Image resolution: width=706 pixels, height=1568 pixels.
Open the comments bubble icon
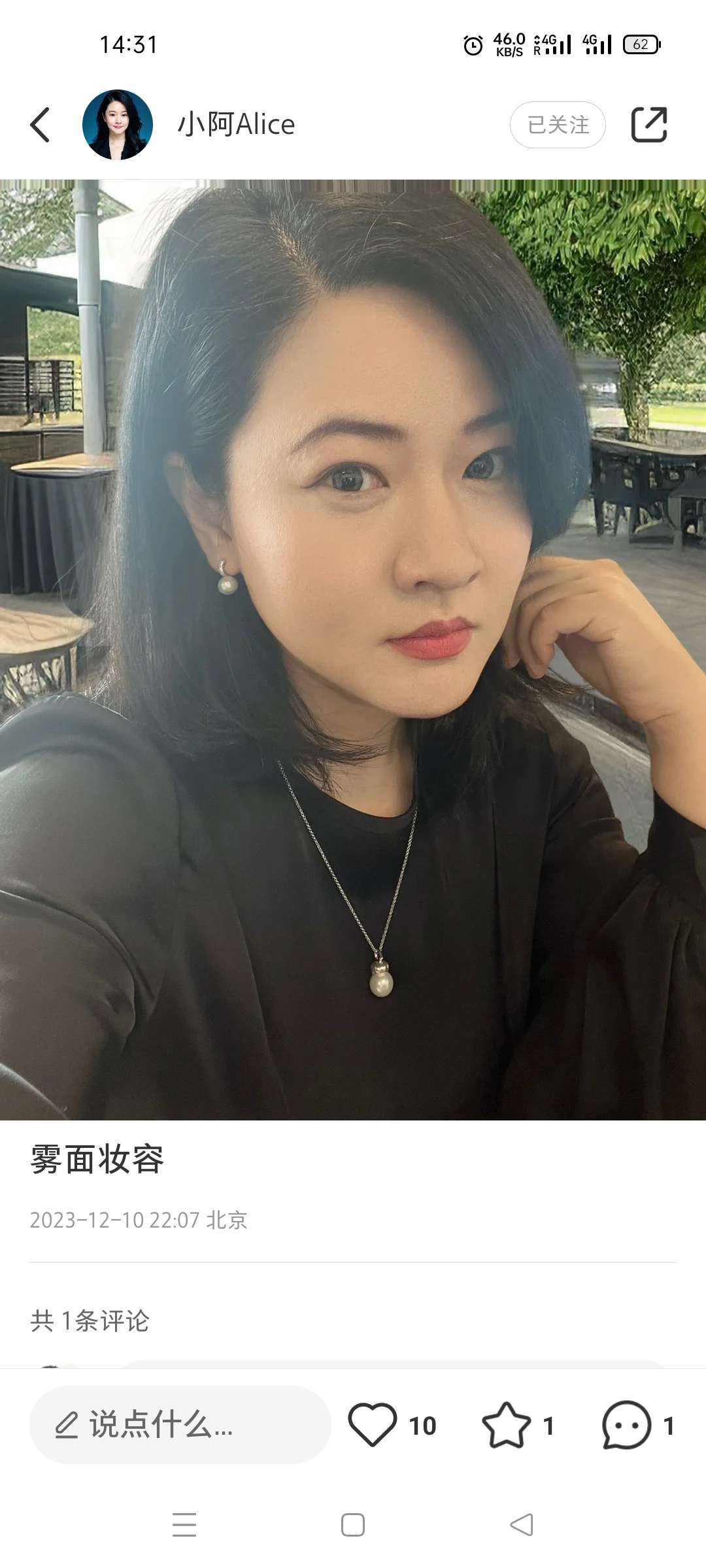[x=626, y=1424]
